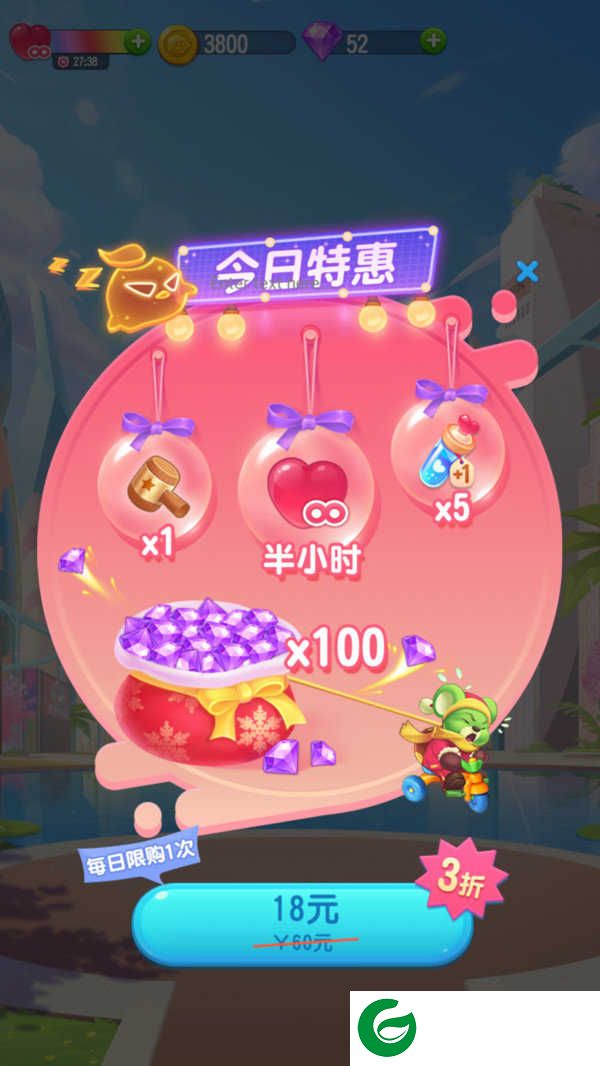
Task: Close the 今日特惠 offer popup
Action: 527,271
